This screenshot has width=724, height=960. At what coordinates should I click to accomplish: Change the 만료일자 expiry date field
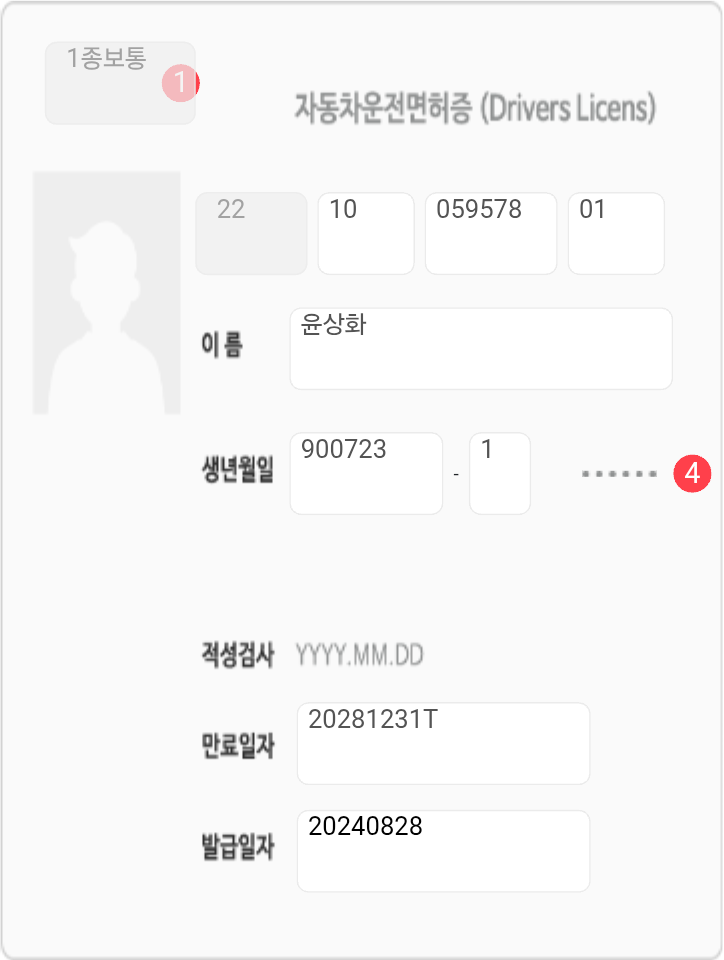(443, 743)
